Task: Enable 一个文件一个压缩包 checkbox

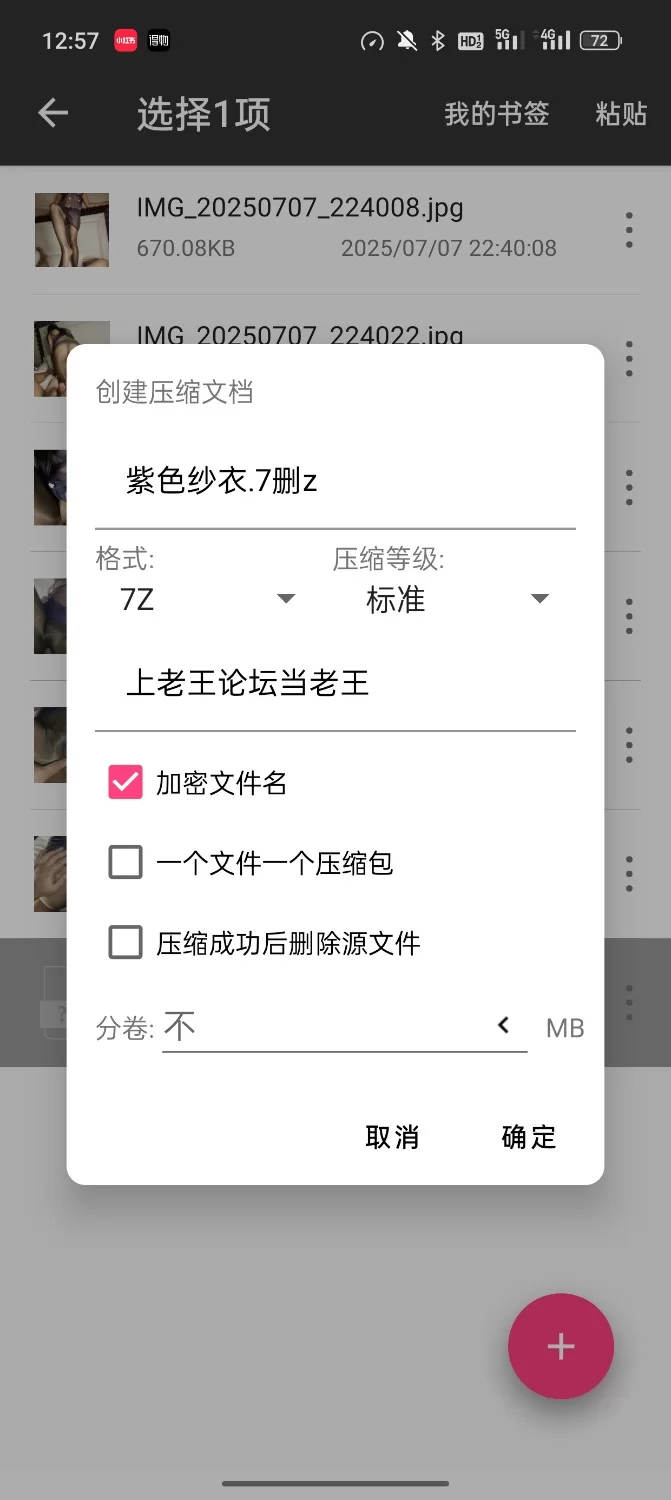Action: pos(125,862)
